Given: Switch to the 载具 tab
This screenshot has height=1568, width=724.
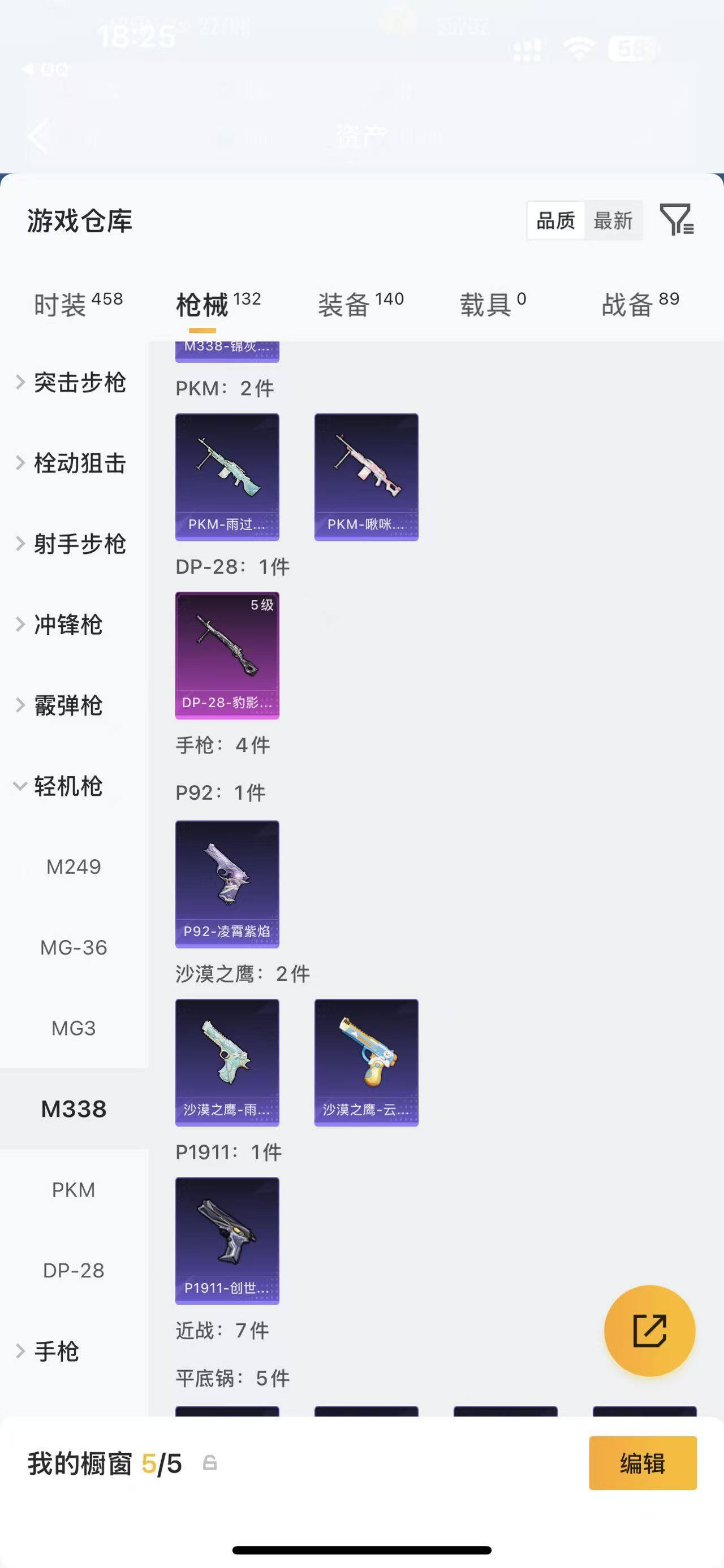Looking at the screenshot, I should [493, 304].
